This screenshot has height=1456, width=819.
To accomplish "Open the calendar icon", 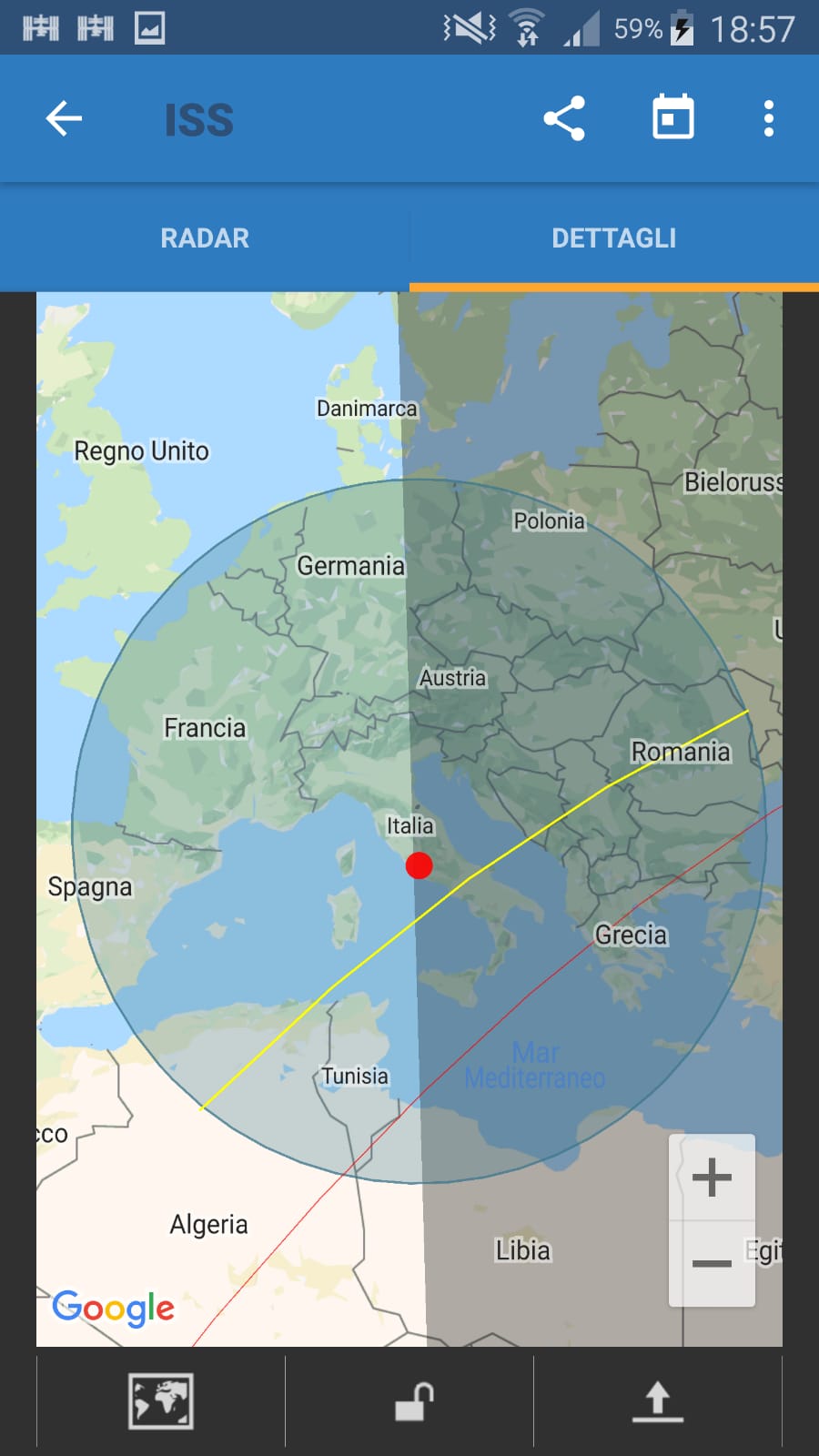I will pos(673,116).
